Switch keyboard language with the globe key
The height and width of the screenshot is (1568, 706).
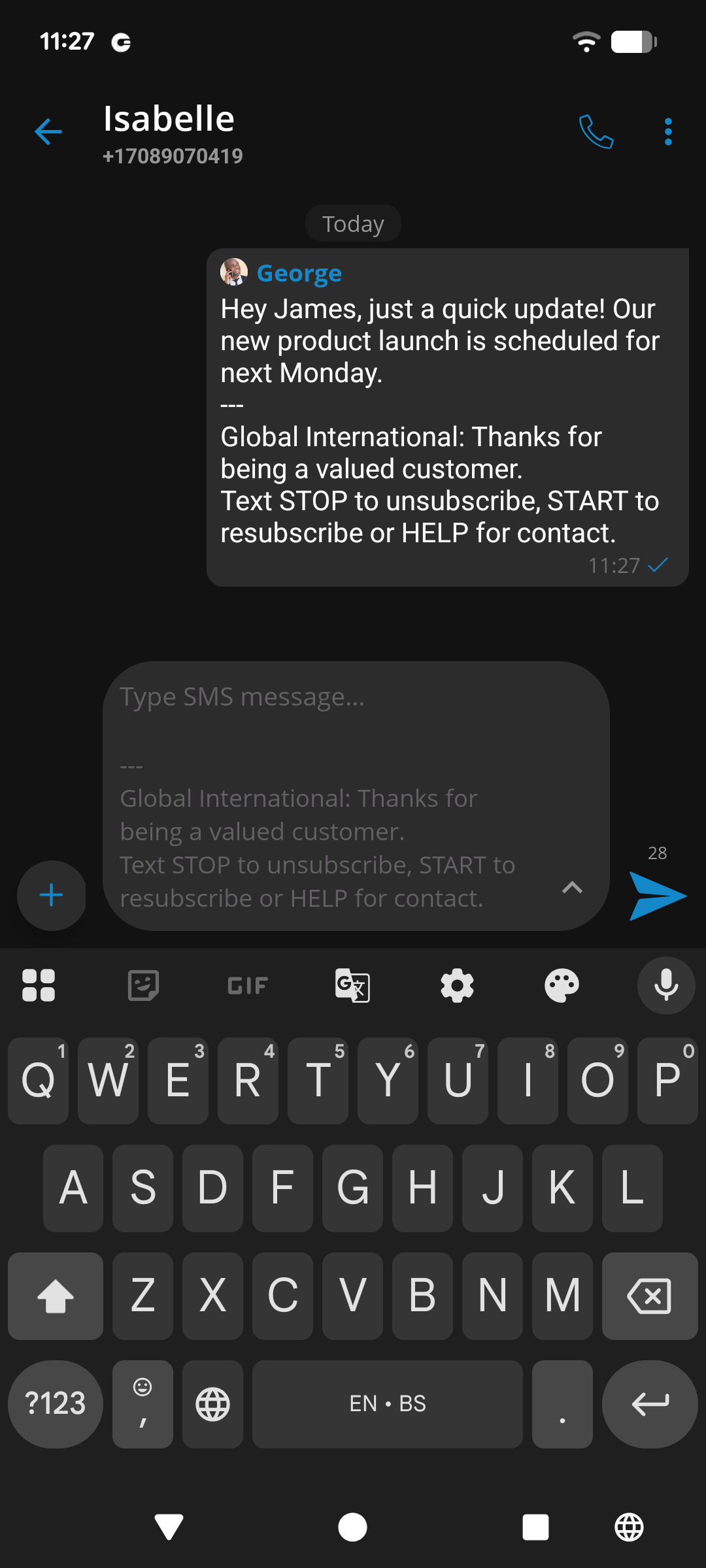(x=212, y=1404)
